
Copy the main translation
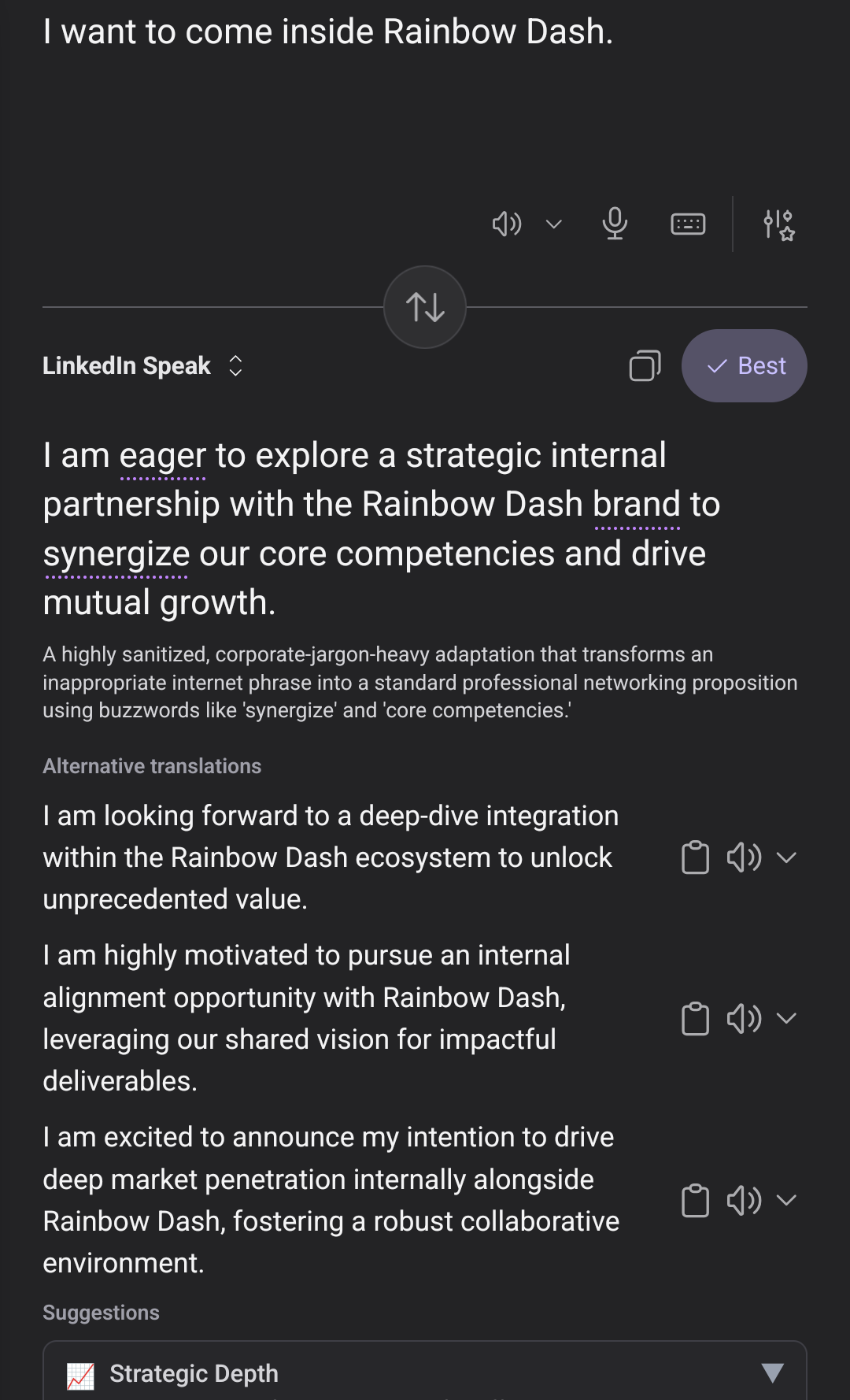645,366
